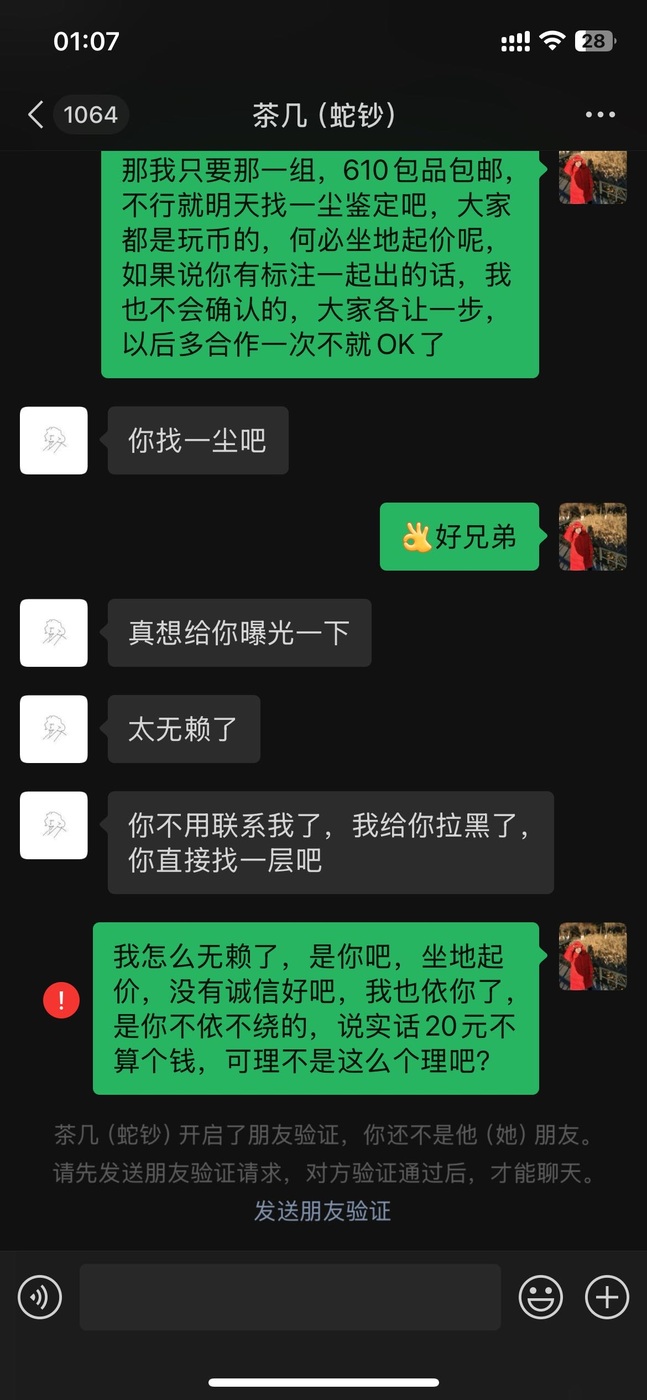Open the emoji sticker panel
The width and height of the screenshot is (647, 1400).
pyautogui.click(x=541, y=1297)
